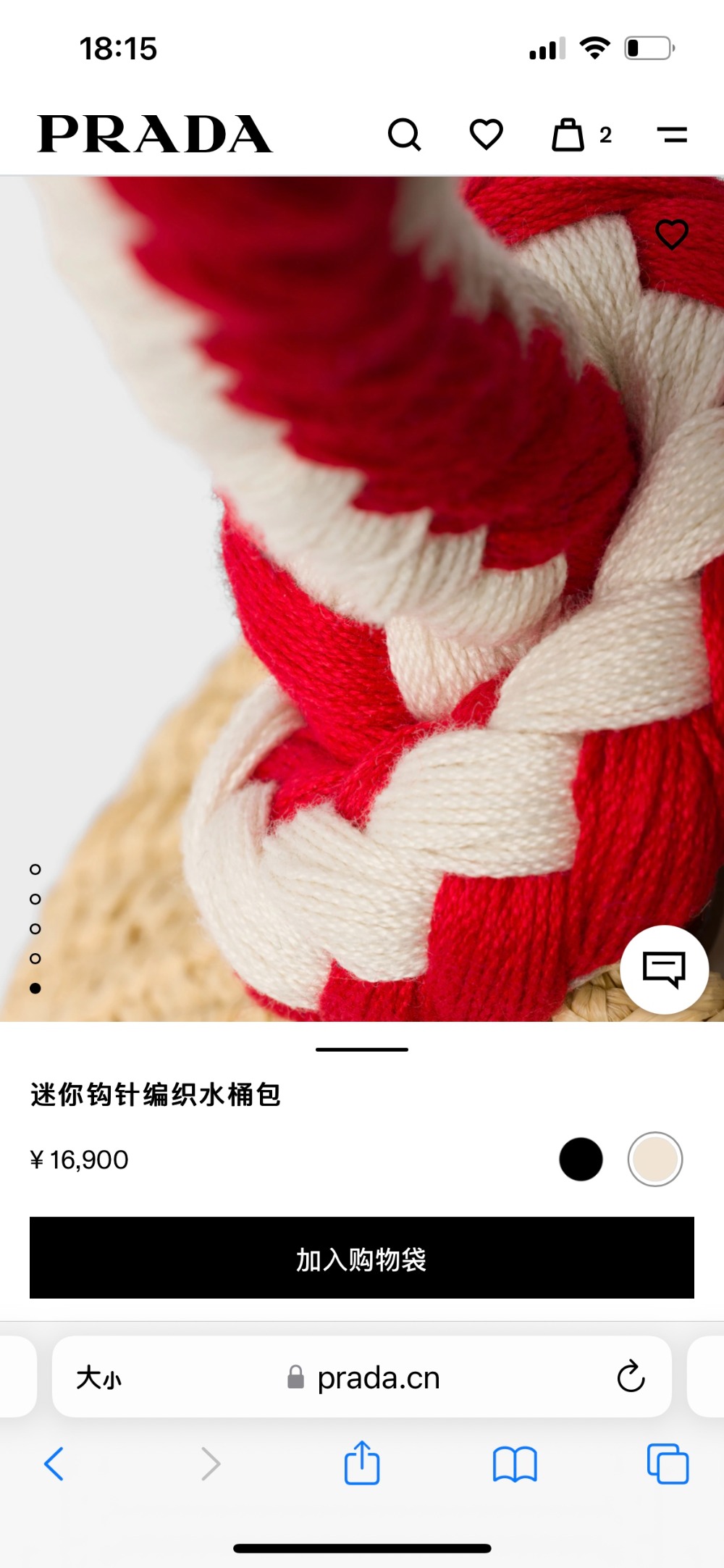
Task: Go back to the previous page
Action: [54, 1464]
